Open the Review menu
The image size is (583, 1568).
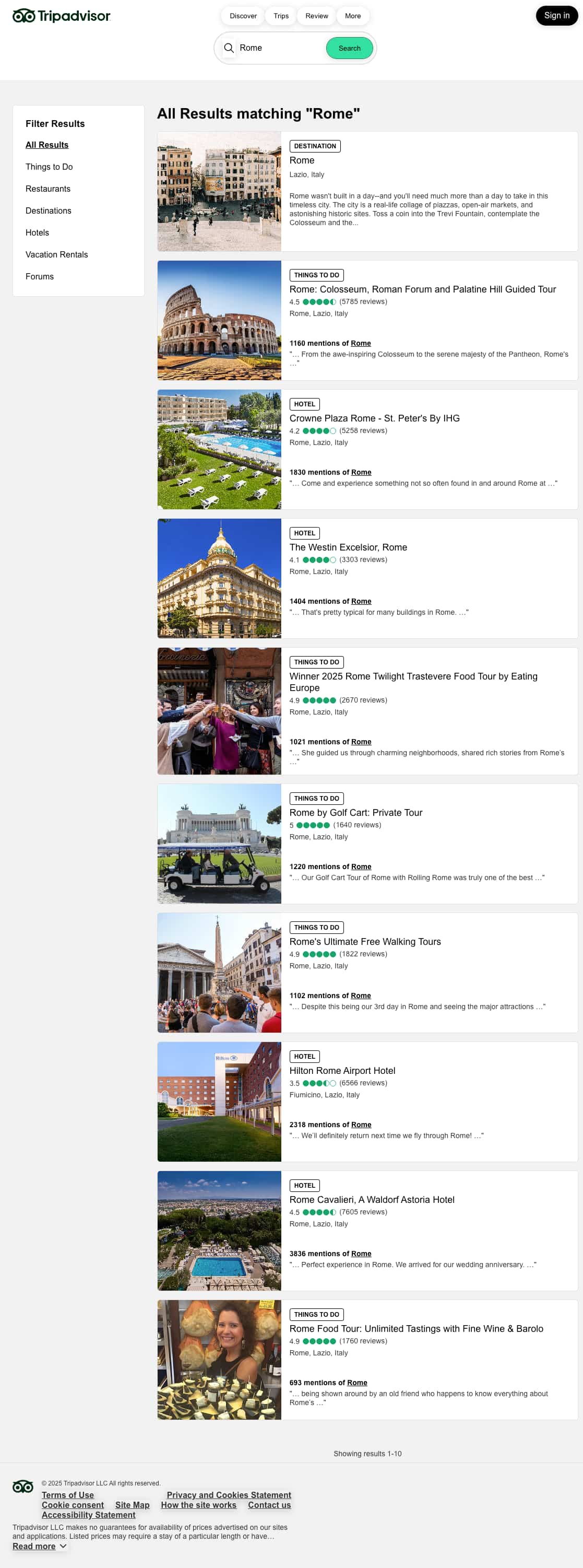coord(316,16)
